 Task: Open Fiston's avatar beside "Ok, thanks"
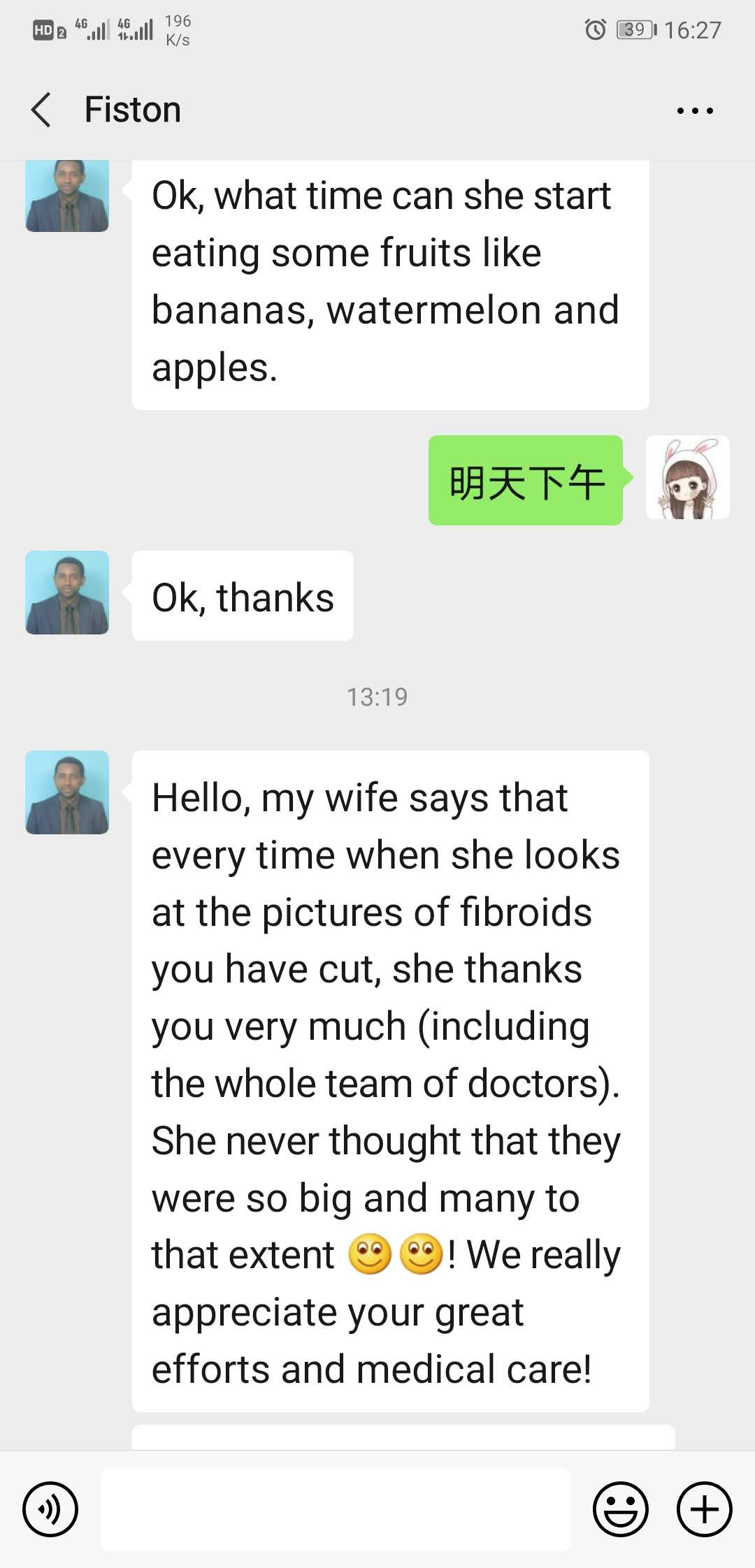(67, 593)
